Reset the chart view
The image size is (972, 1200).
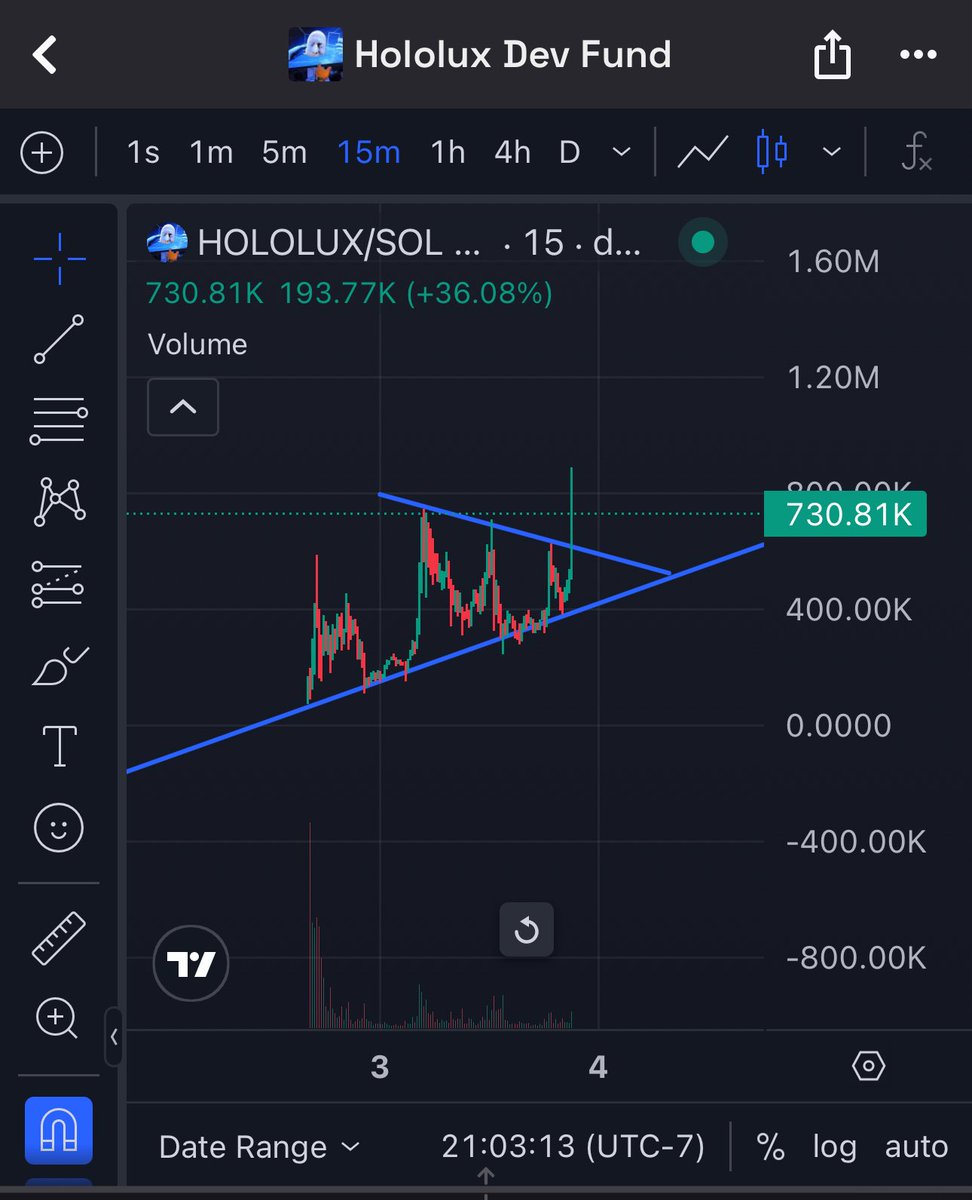click(x=526, y=931)
